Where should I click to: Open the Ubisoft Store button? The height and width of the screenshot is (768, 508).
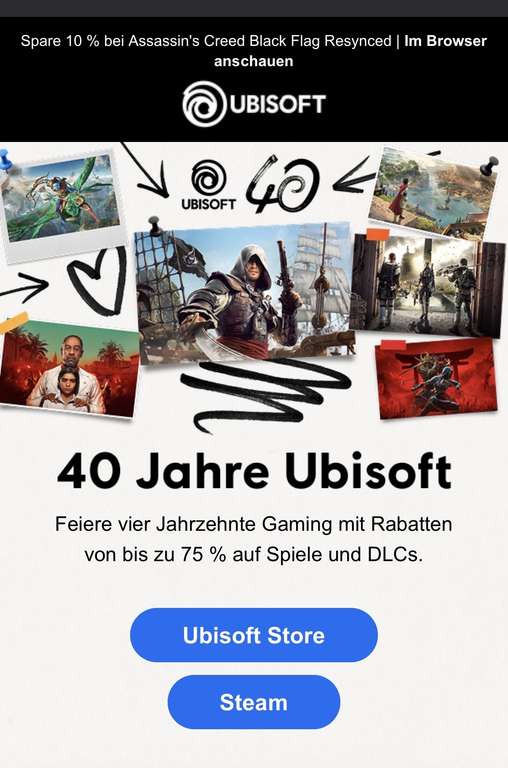(254, 635)
